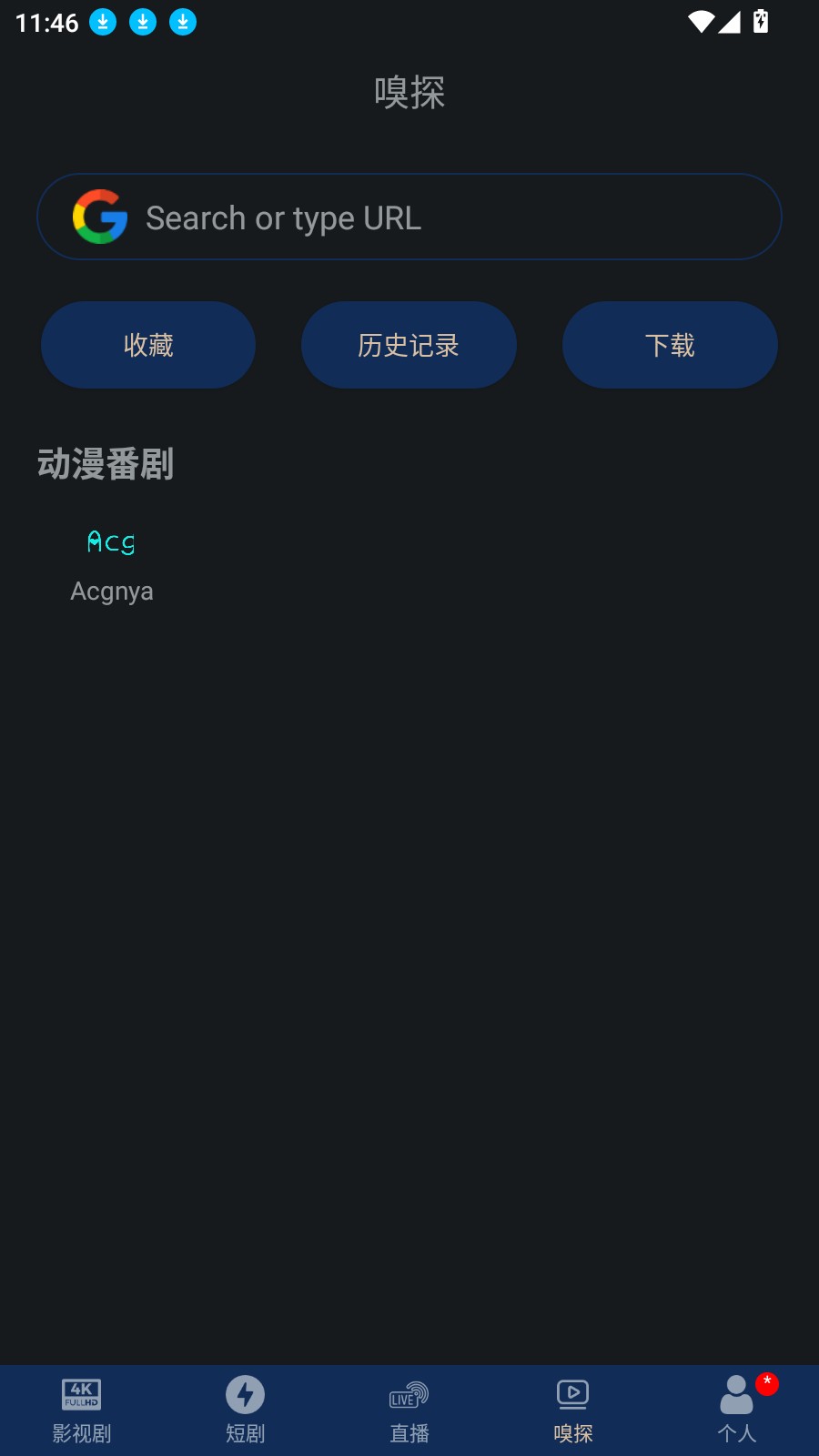
Task: Open the Acgnya website link
Action: point(112,591)
